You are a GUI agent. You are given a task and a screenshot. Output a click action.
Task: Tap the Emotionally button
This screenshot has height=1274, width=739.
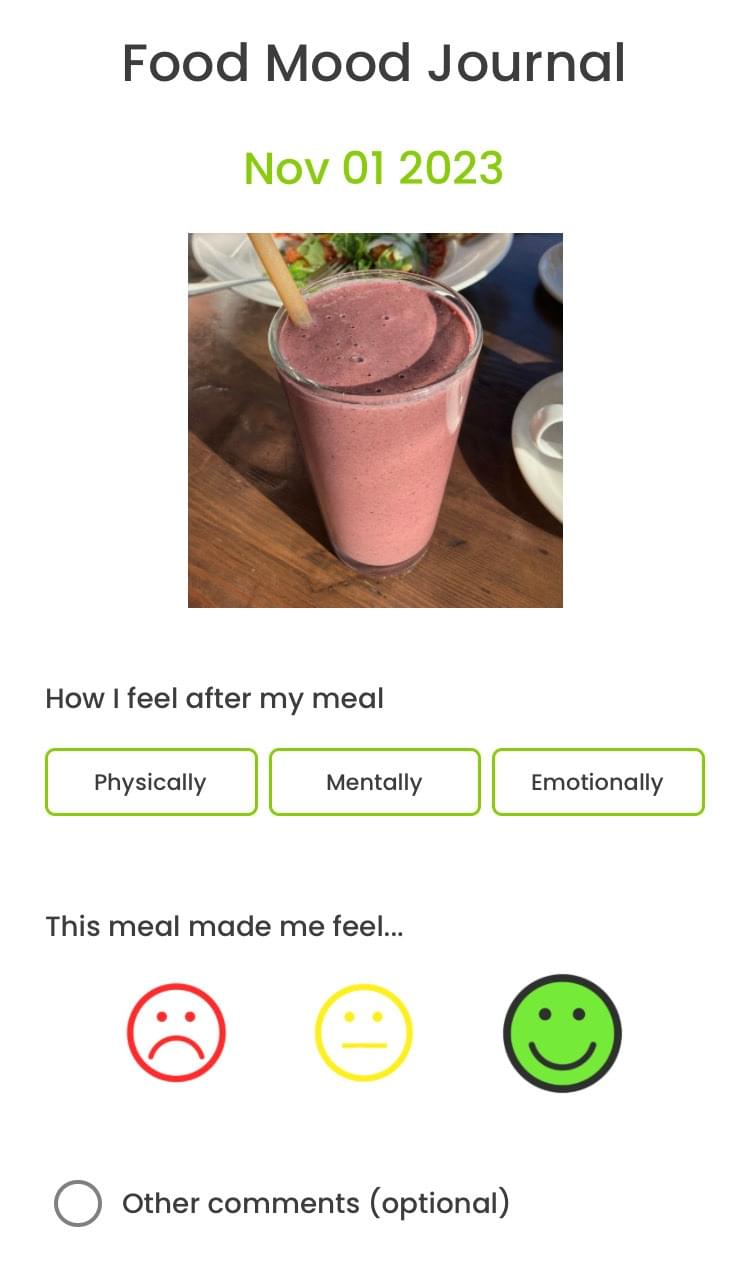(x=597, y=782)
